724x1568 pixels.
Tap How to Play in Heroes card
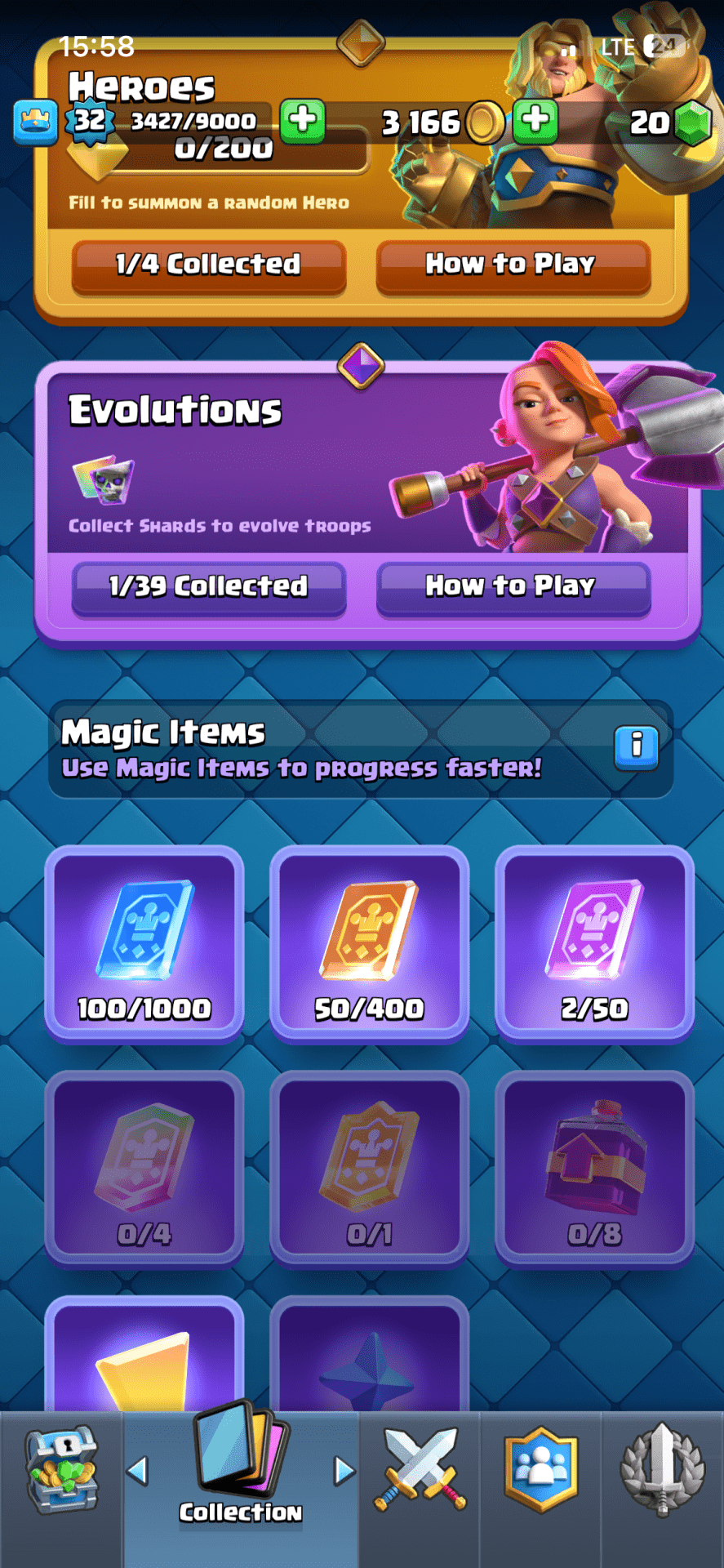(x=512, y=265)
